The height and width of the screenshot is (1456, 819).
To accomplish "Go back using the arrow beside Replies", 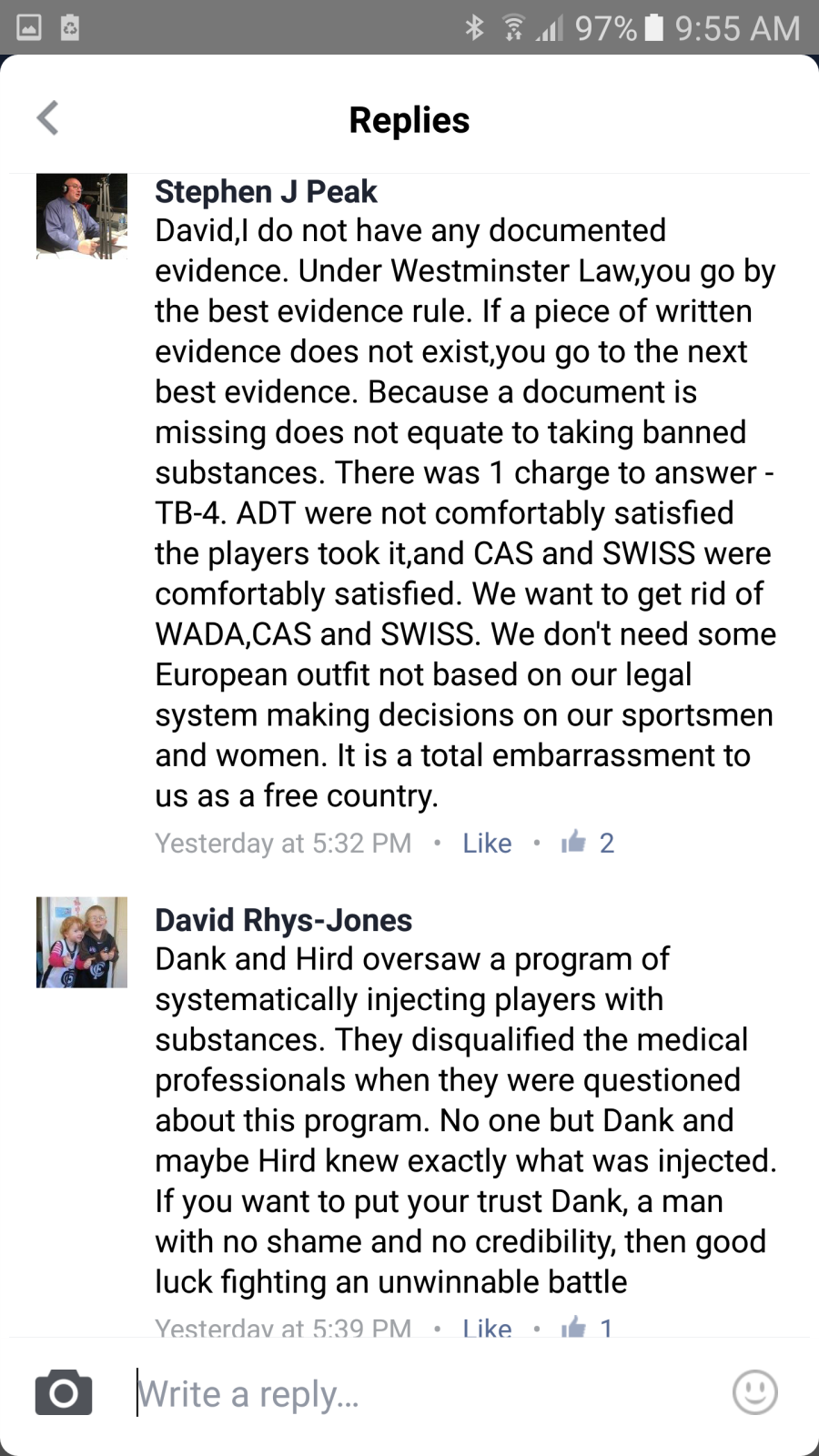I will tap(48, 118).
